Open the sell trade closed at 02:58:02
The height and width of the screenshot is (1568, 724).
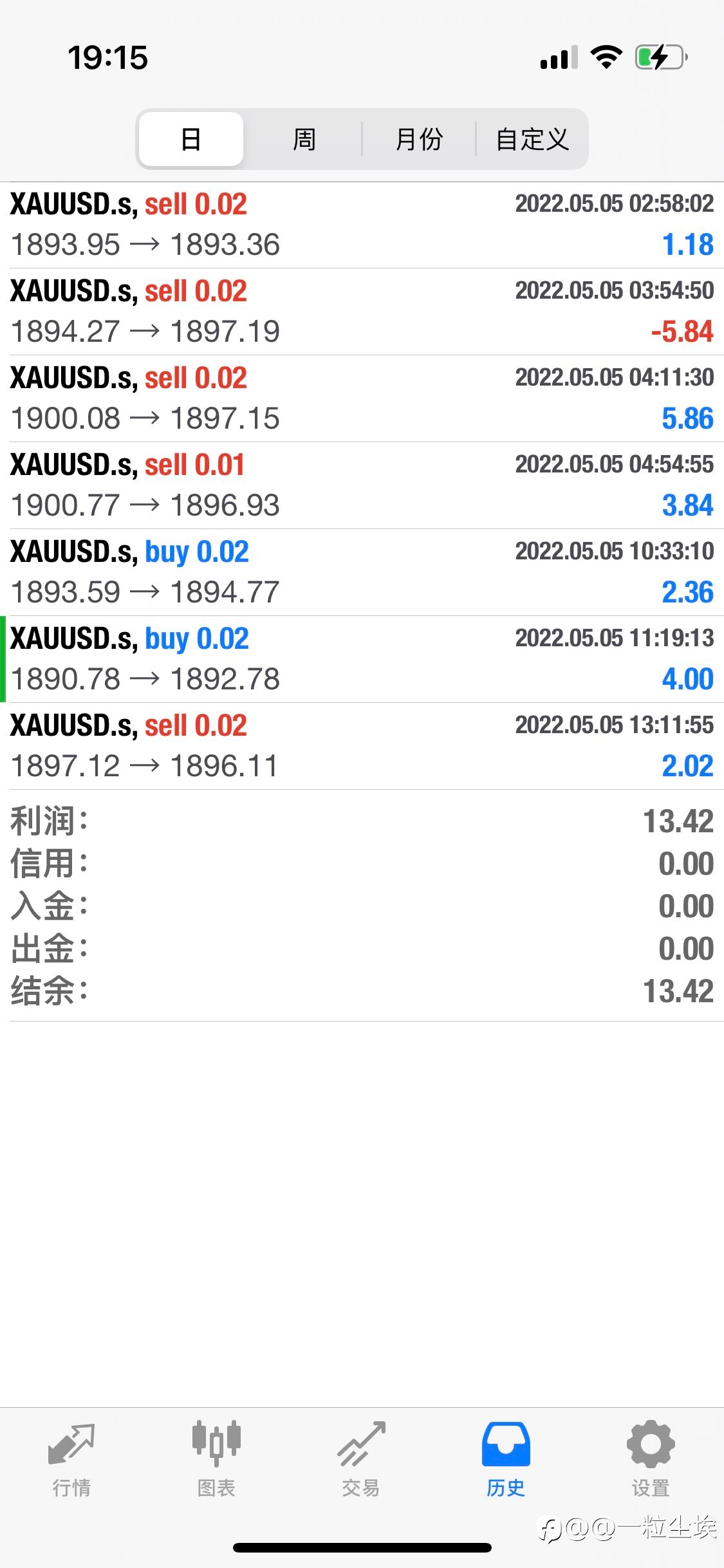362,225
